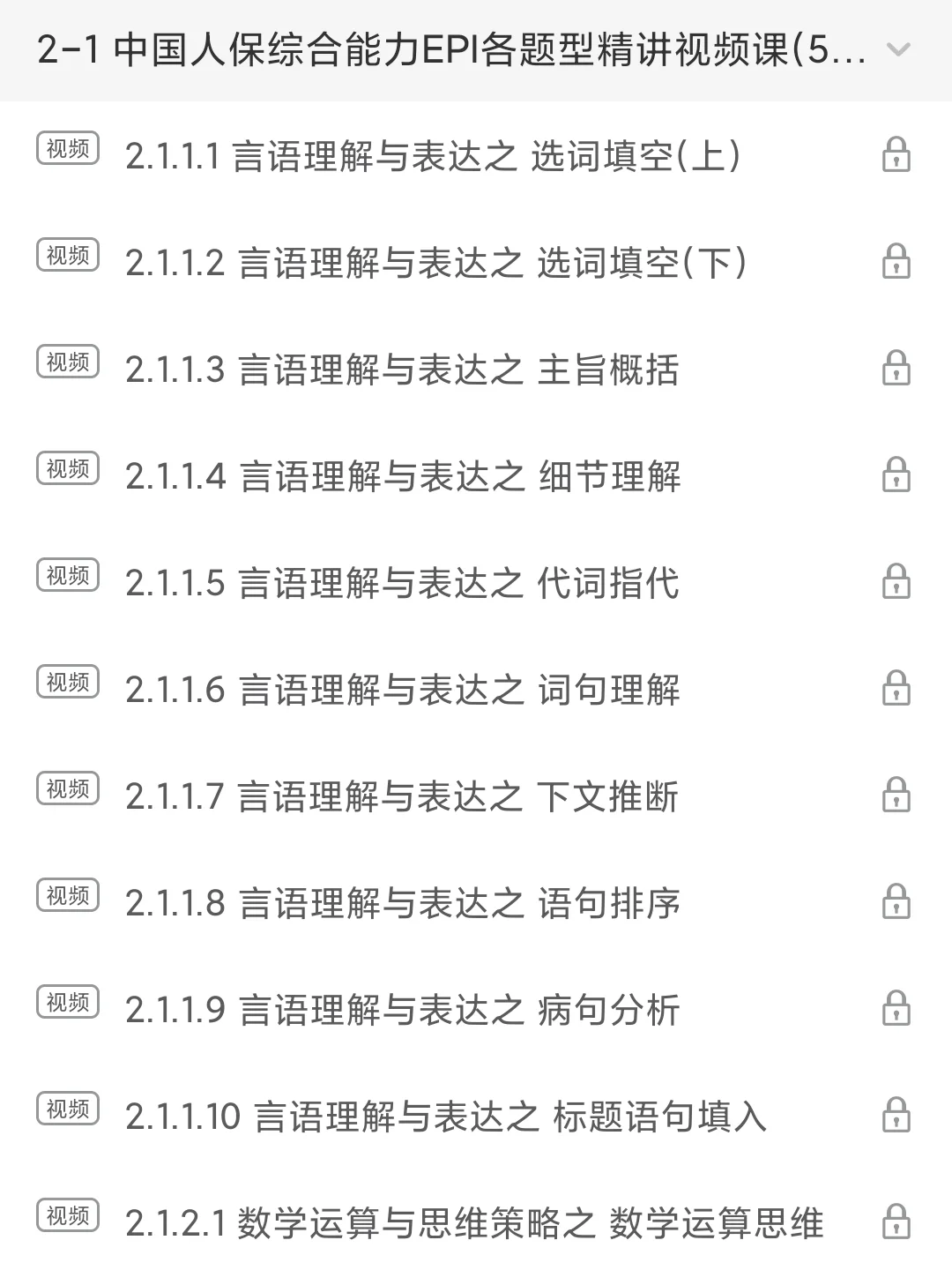This screenshot has height=1270, width=952.
Task: Select lesson 2.1.1.4 细节理解
Action: pyautogui.click(x=403, y=476)
